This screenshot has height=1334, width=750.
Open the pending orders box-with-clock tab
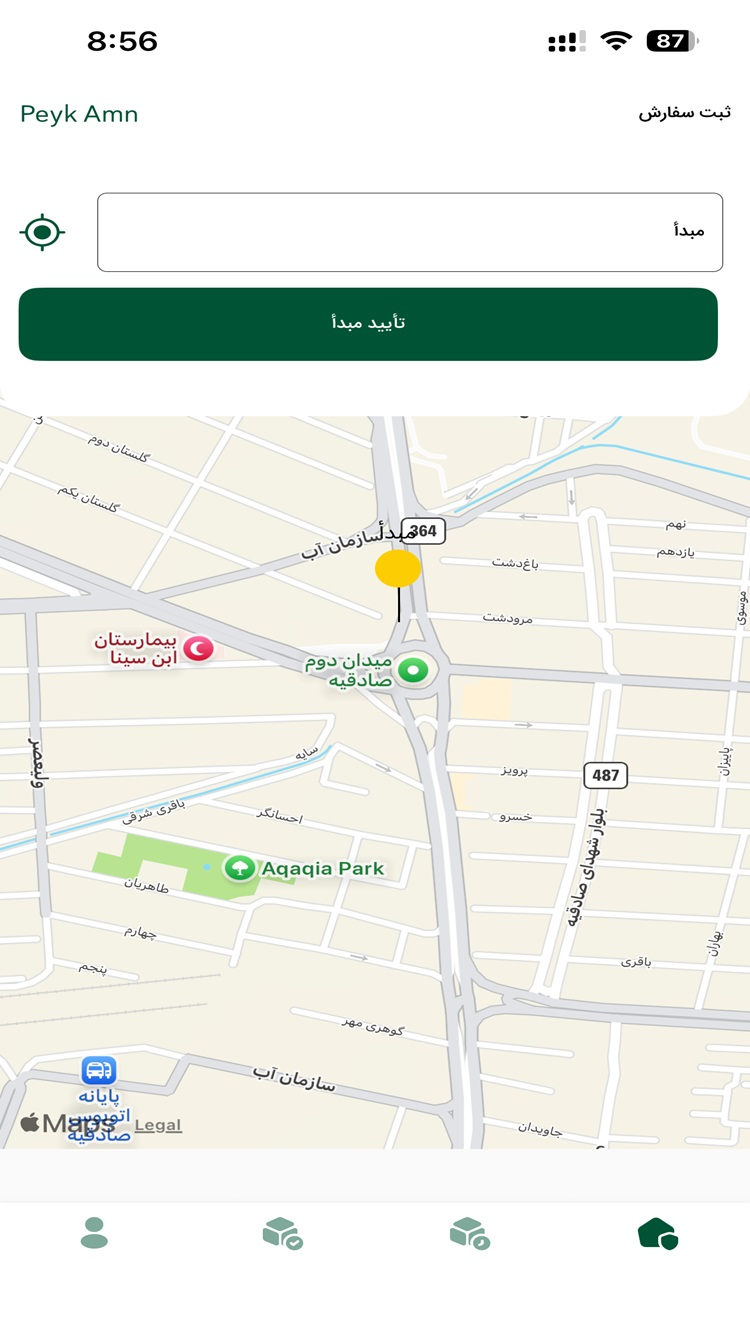point(469,1233)
